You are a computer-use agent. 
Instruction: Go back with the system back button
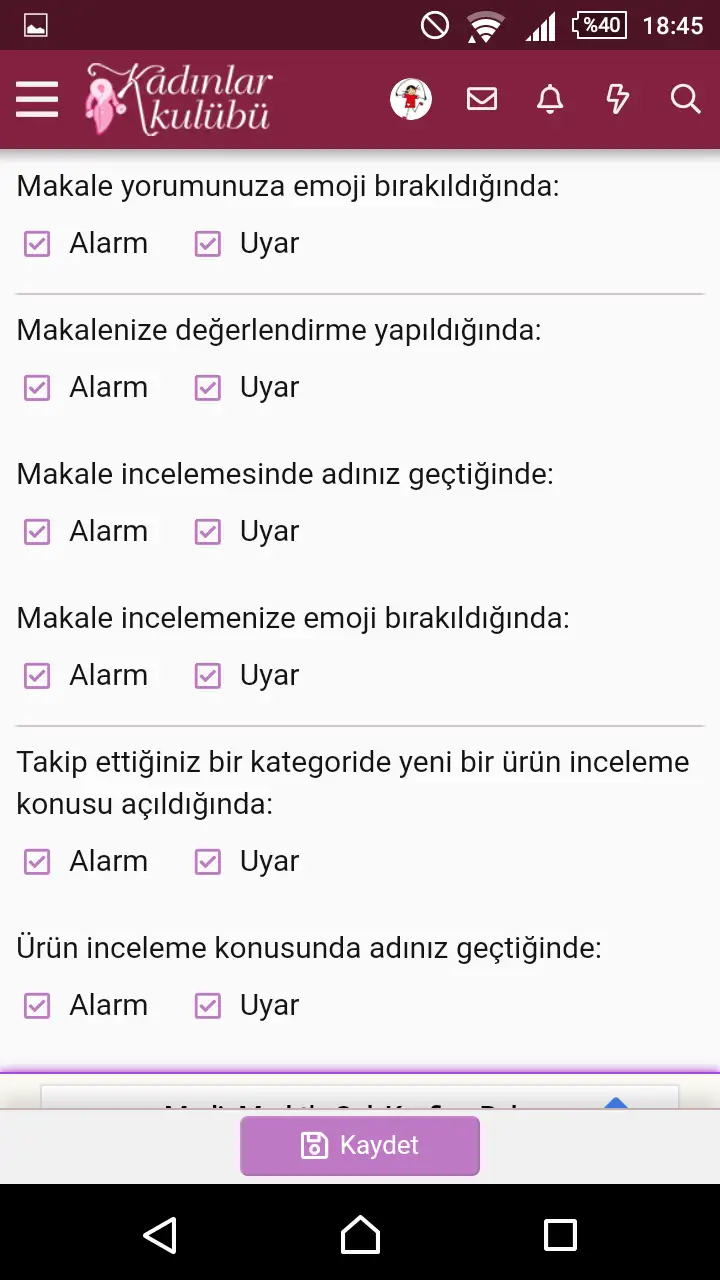(x=160, y=1235)
